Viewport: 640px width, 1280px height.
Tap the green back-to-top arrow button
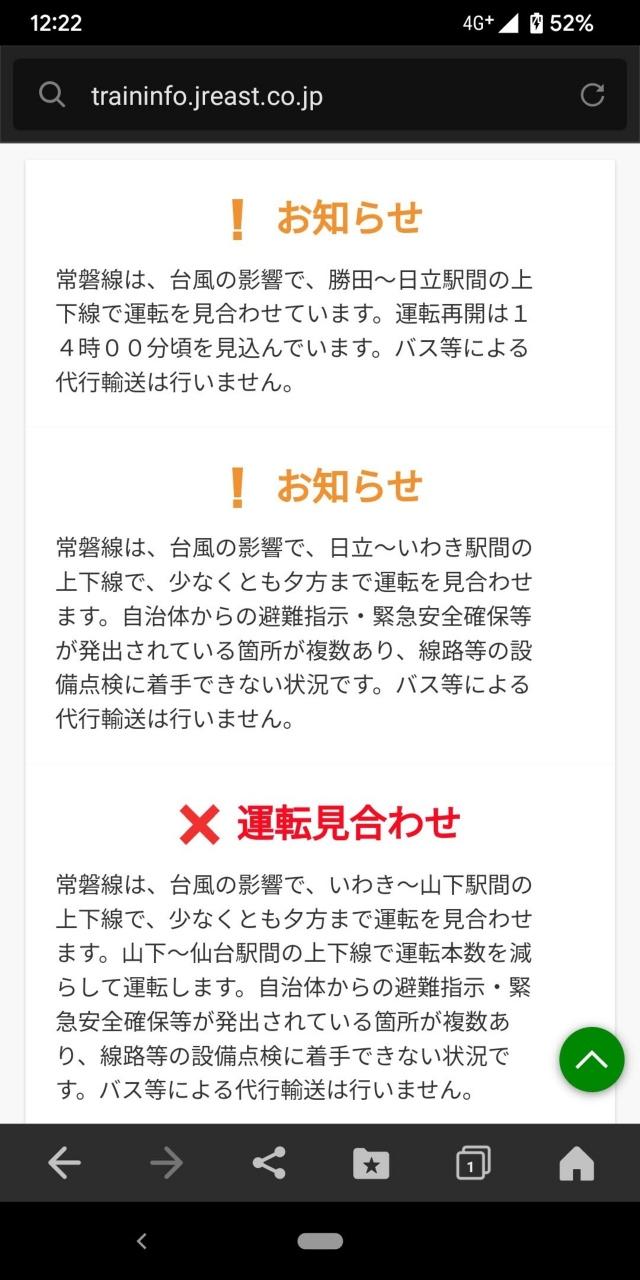point(591,1059)
